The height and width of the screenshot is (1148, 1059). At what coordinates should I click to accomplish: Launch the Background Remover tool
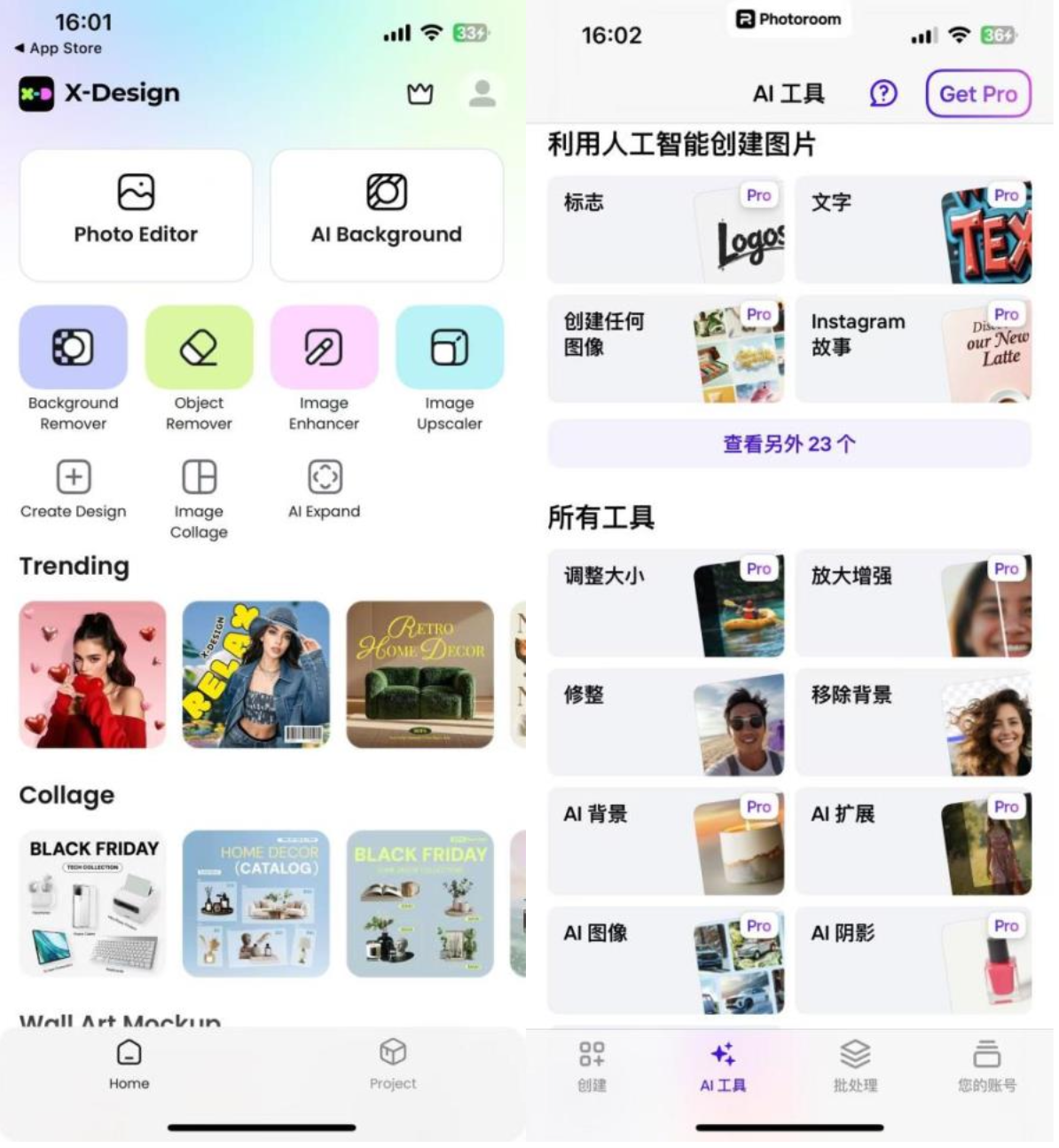pos(73,349)
